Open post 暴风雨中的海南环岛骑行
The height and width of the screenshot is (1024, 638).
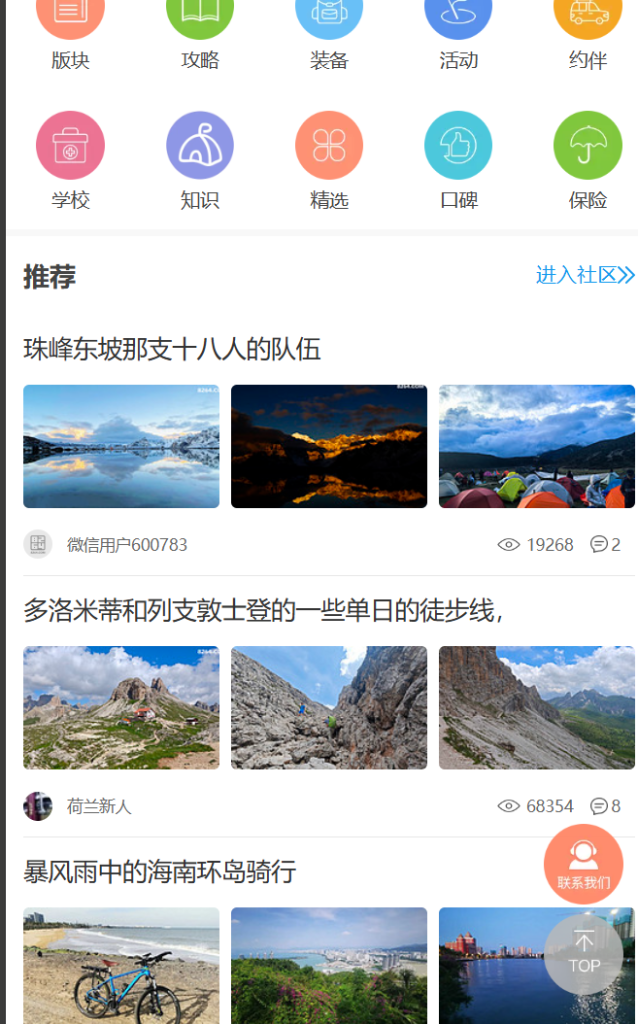point(160,871)
